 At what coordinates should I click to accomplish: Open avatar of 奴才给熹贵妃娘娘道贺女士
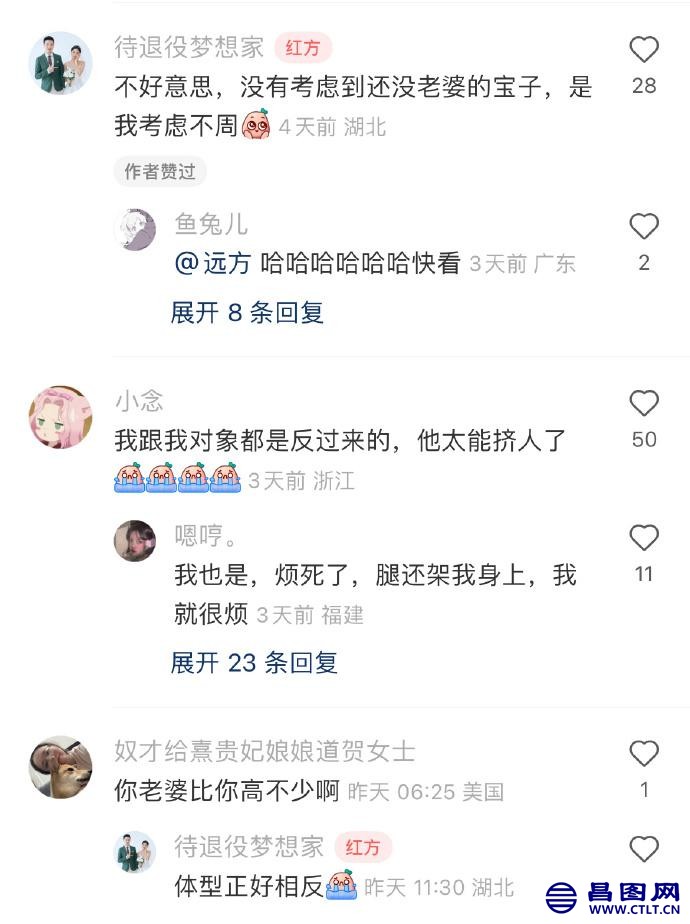coord(60,767)
